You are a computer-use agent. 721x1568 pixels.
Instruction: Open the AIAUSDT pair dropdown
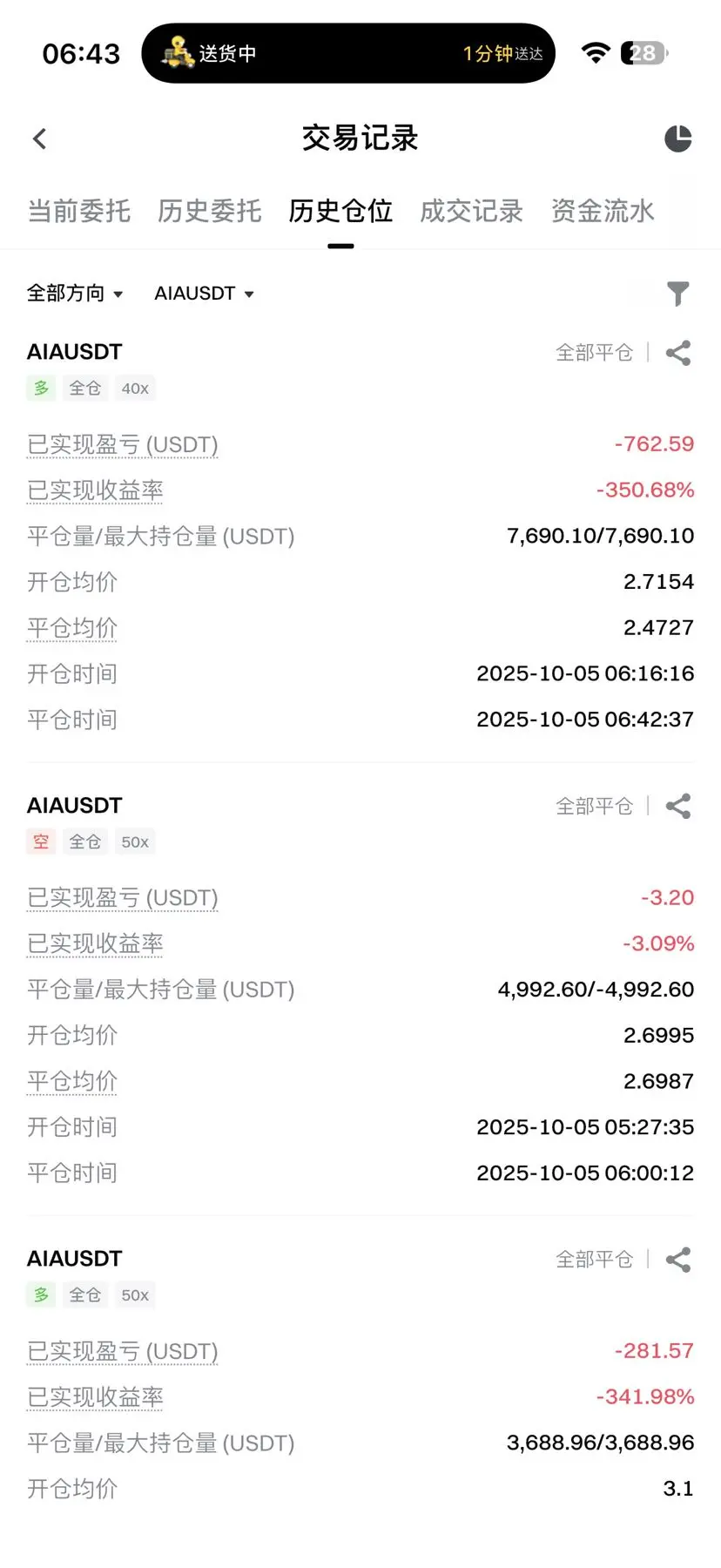pos(204,294)
